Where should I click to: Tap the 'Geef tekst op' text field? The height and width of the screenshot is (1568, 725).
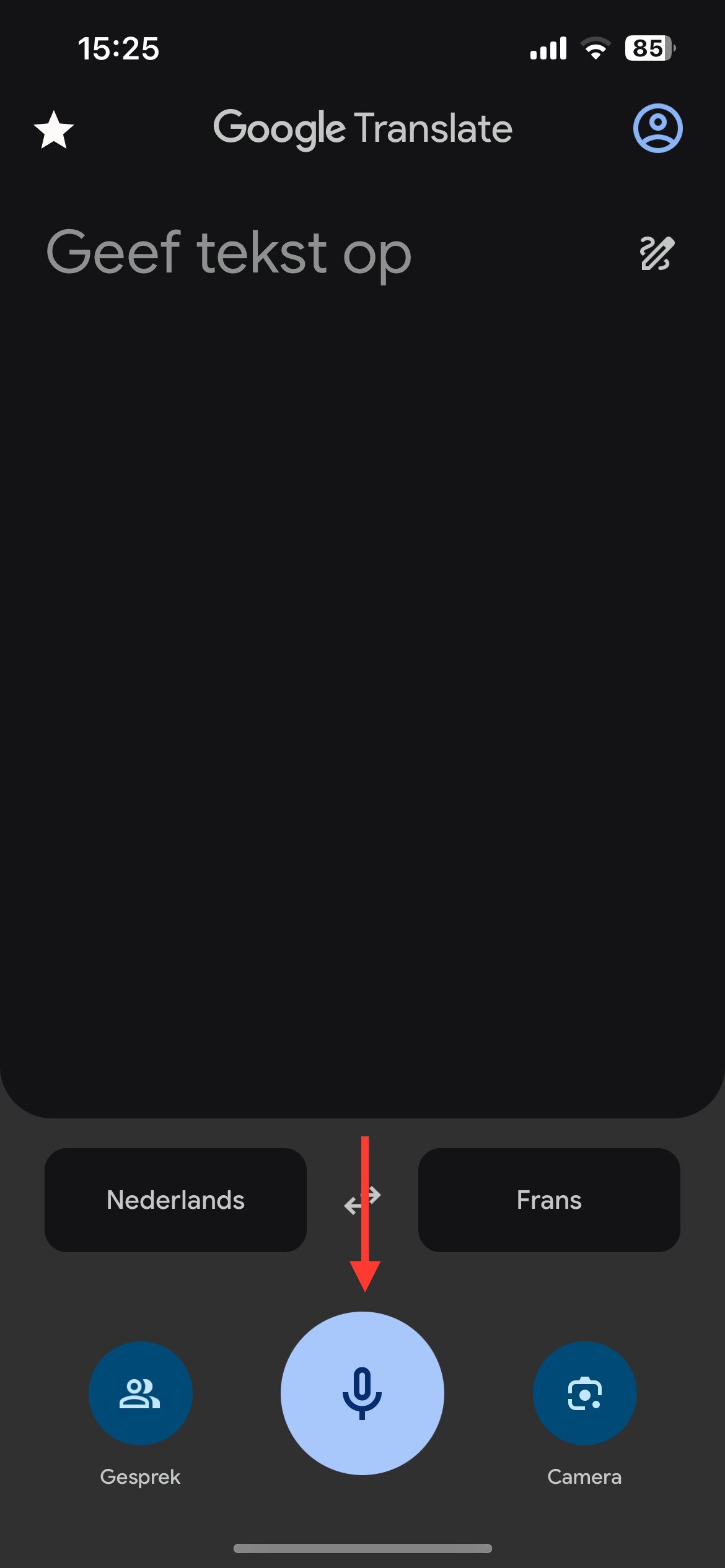(x=229, y=253)
